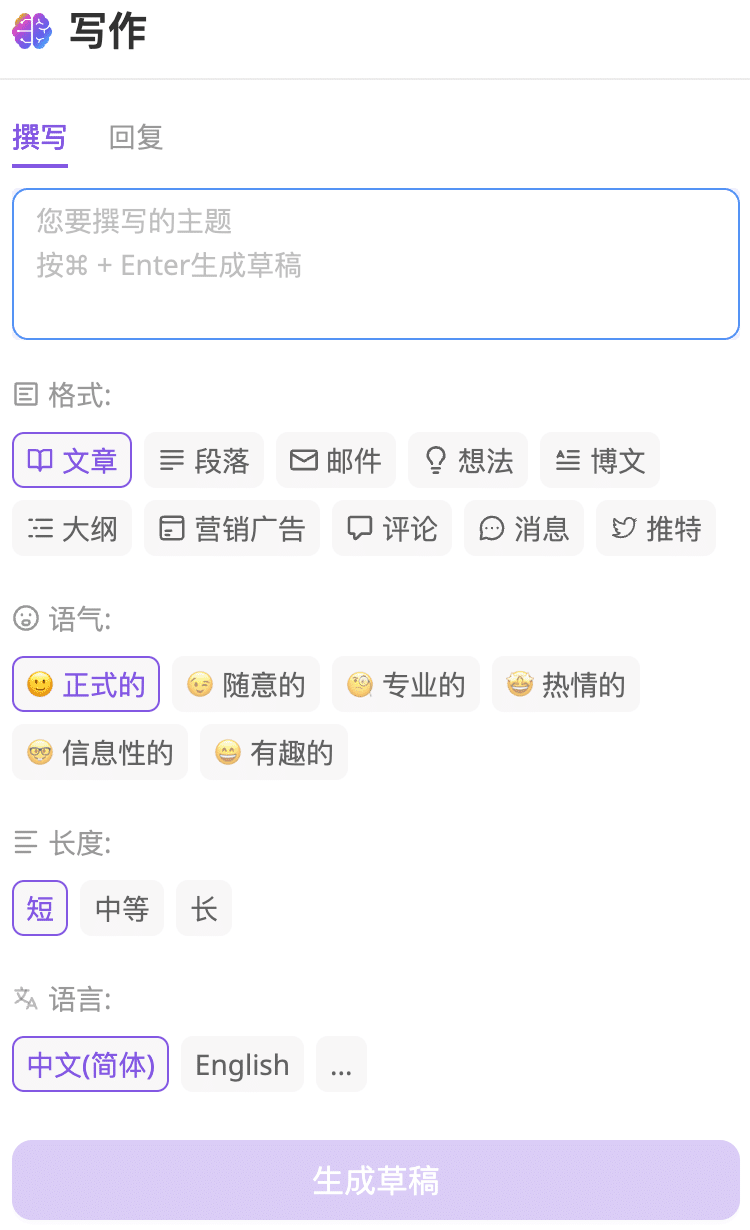Set tone to 热情的
This screenshot has height=1230, width=750.
coord(566,684)
